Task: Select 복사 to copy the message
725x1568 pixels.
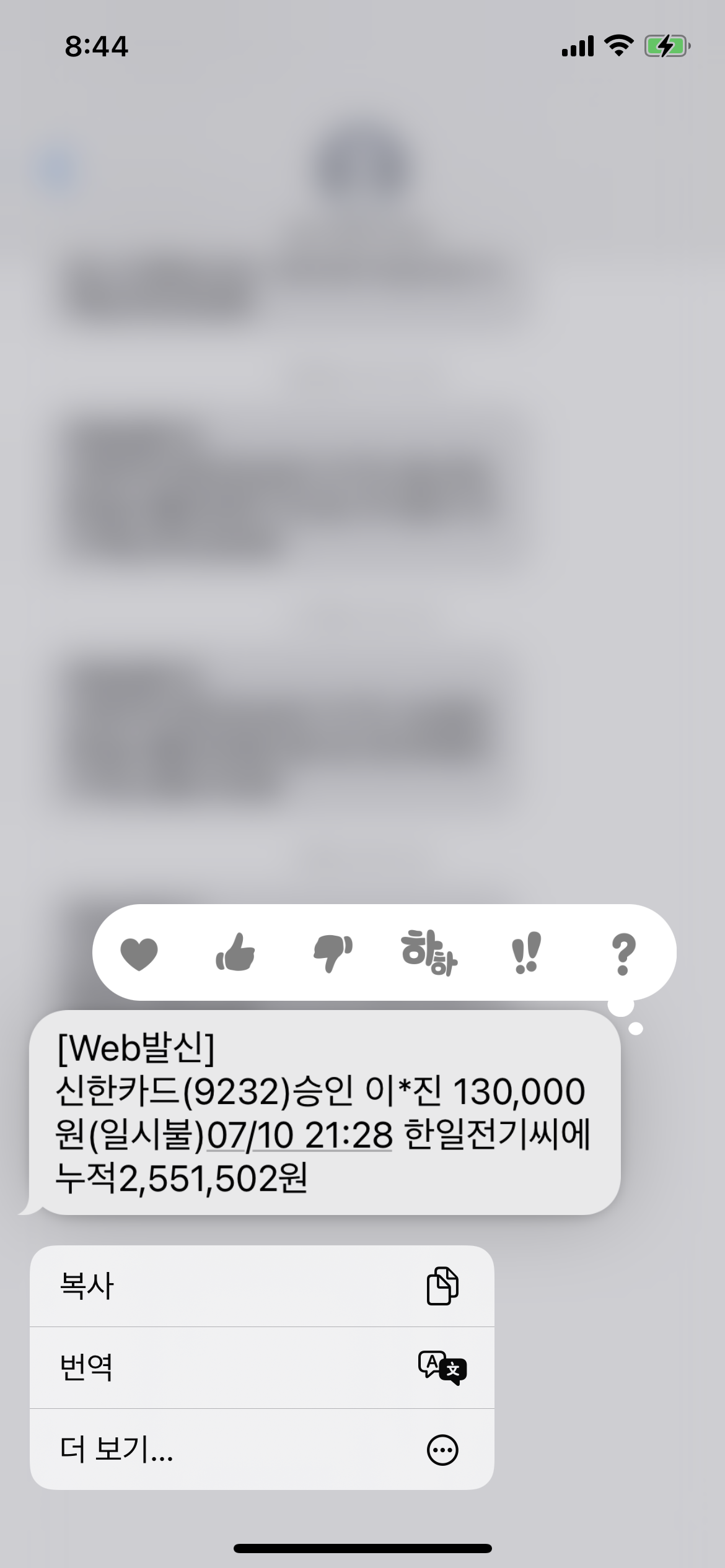Action: coord(262,1286)
